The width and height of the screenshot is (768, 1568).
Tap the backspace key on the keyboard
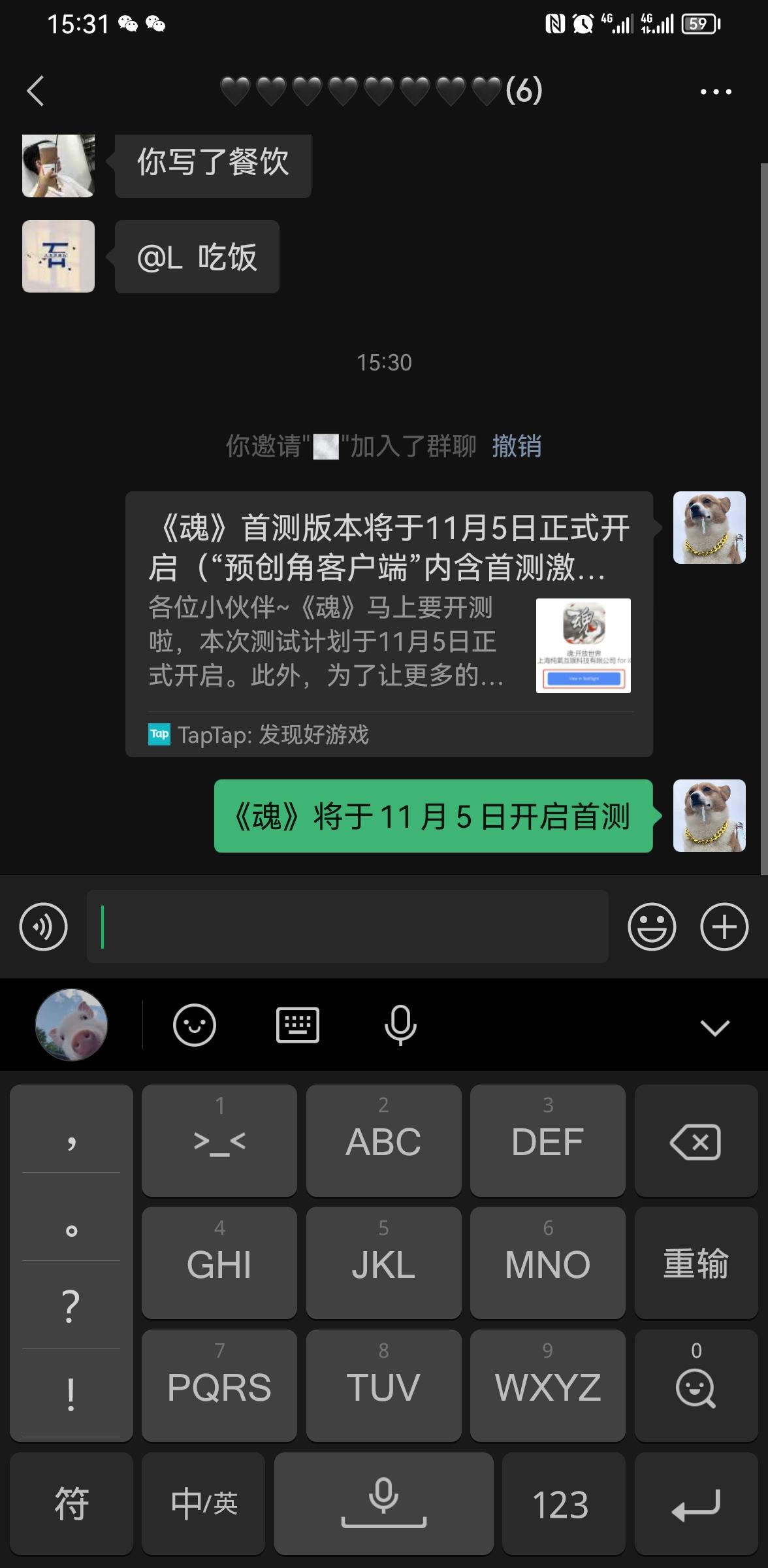695,1141
